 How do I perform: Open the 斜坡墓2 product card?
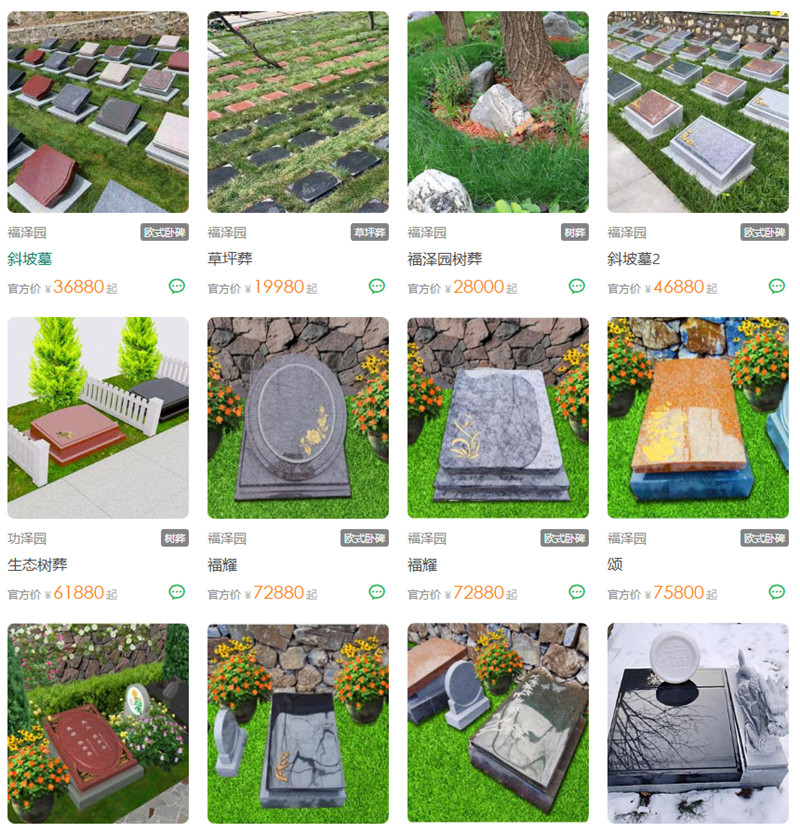pyautogui.click(x=636, y=259)
